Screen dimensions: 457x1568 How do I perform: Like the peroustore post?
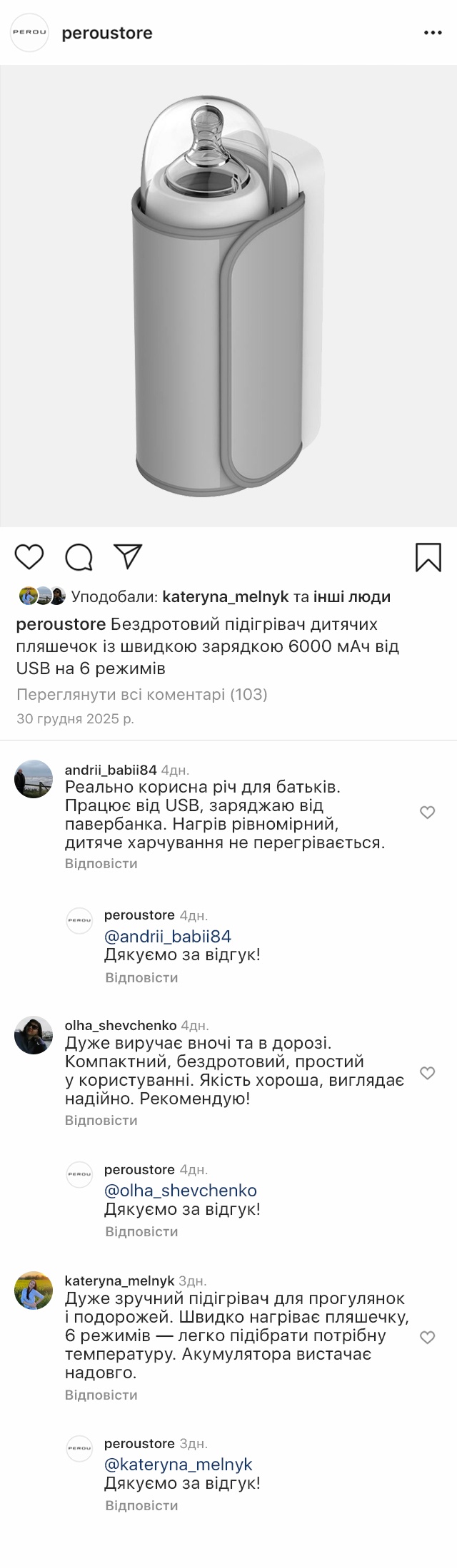click(29, 556)
